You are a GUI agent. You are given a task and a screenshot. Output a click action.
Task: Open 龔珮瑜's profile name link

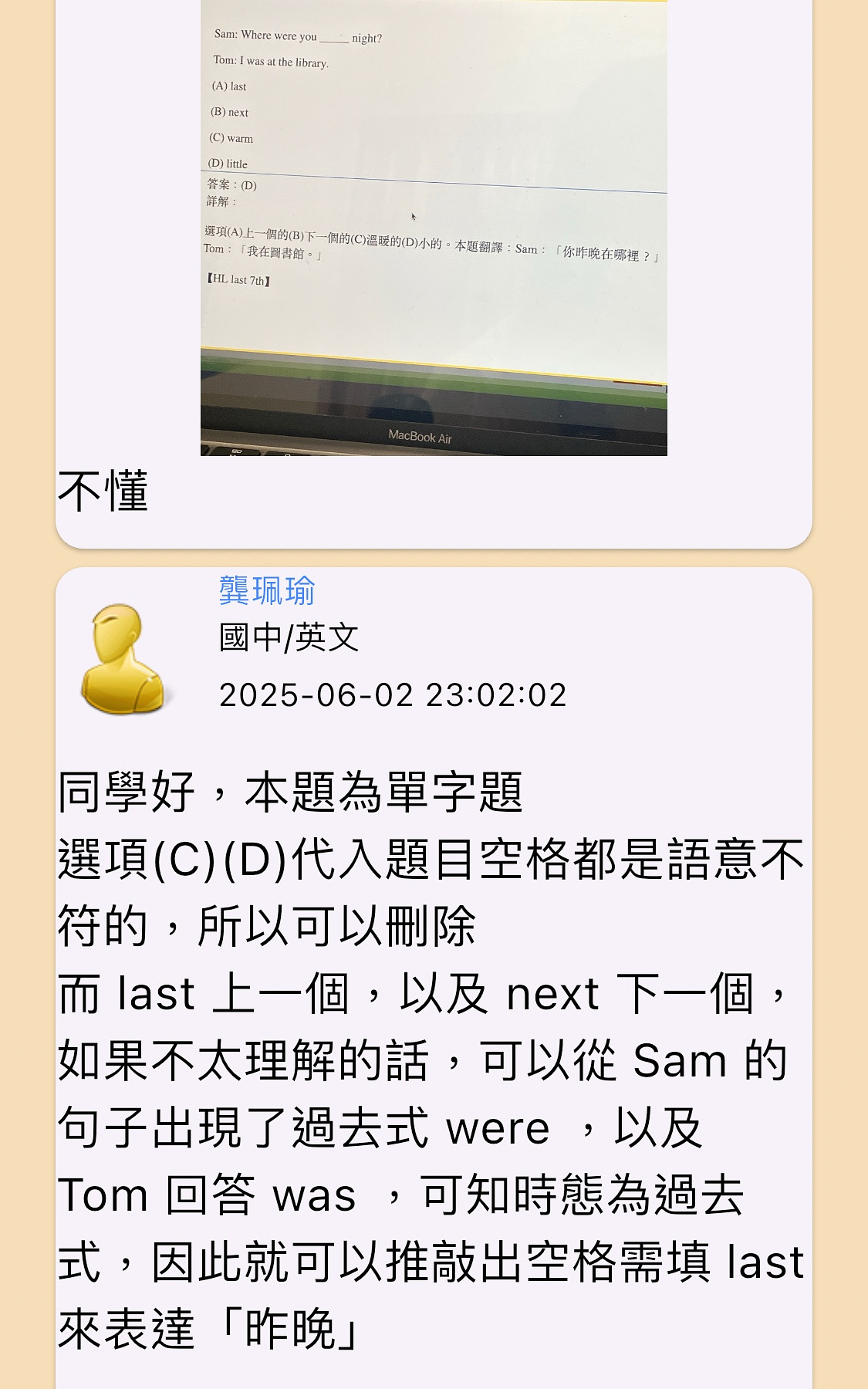267,591
